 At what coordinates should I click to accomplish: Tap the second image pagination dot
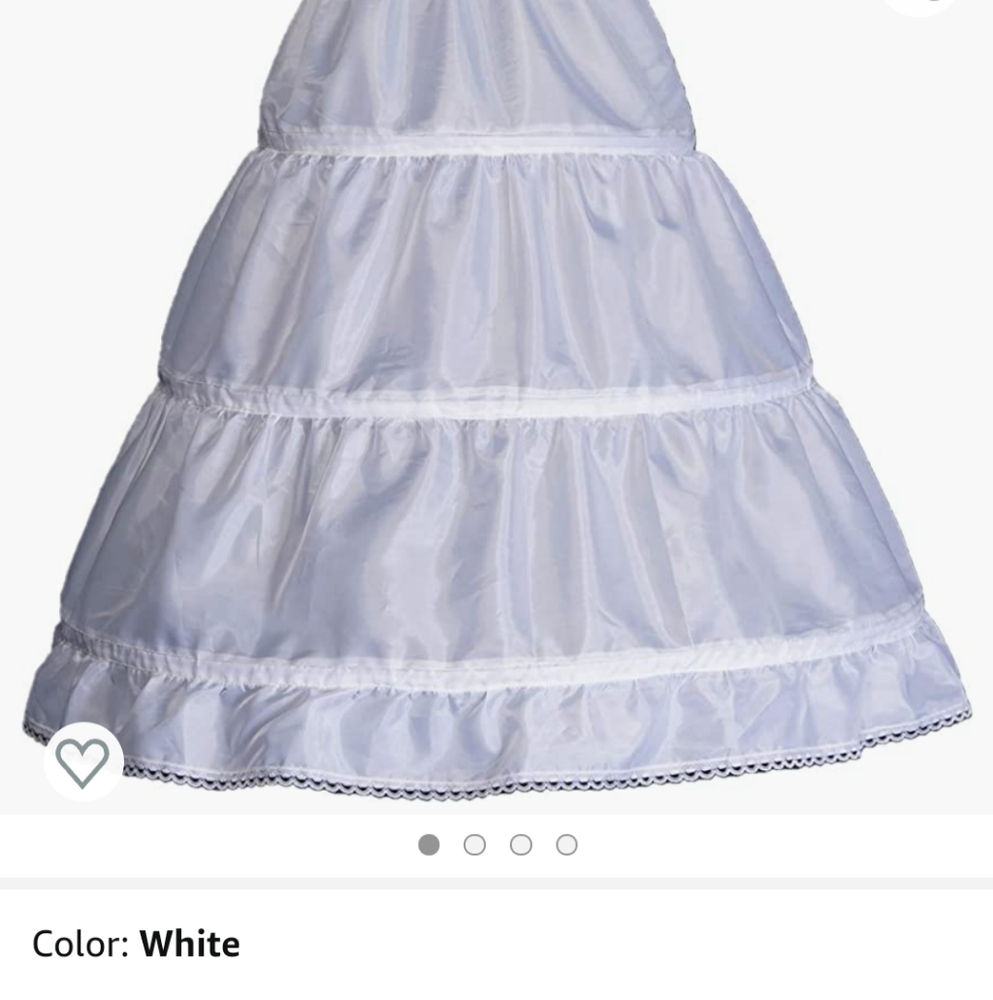click(x=475, y=843)
